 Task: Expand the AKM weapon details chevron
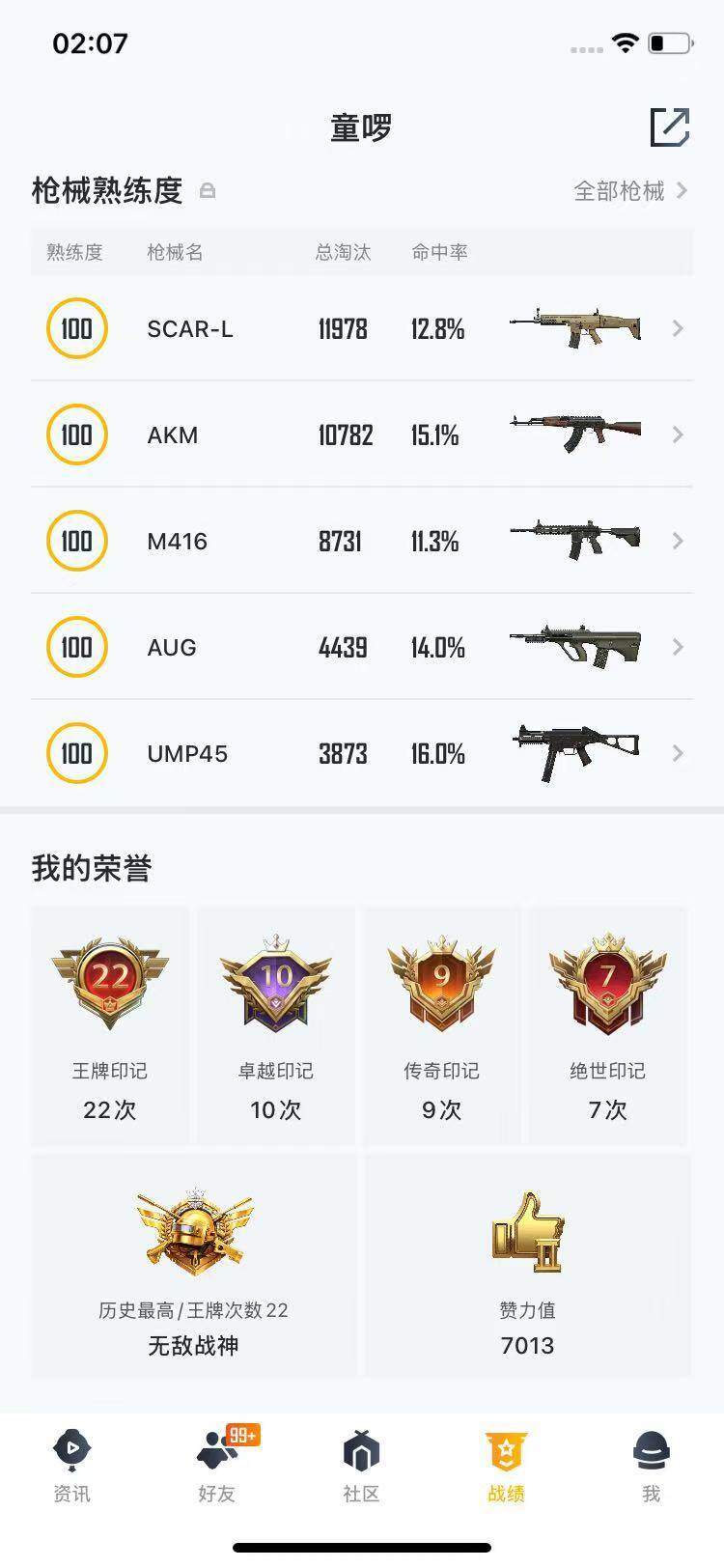pos(679,434)
